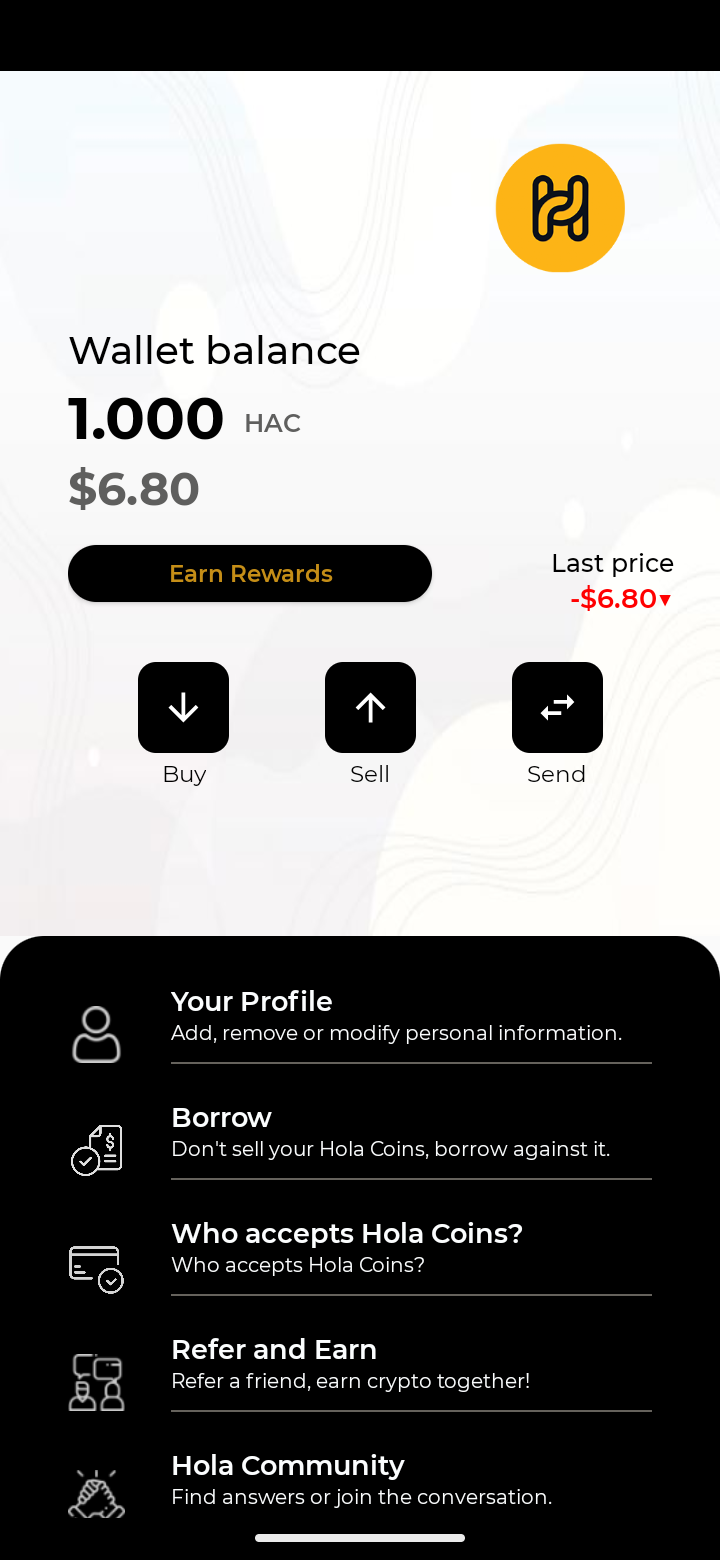The height and width of the screenshot is (1560, 720).
Task: Sell Hola Coins
Action: click(x=370, y=707)
